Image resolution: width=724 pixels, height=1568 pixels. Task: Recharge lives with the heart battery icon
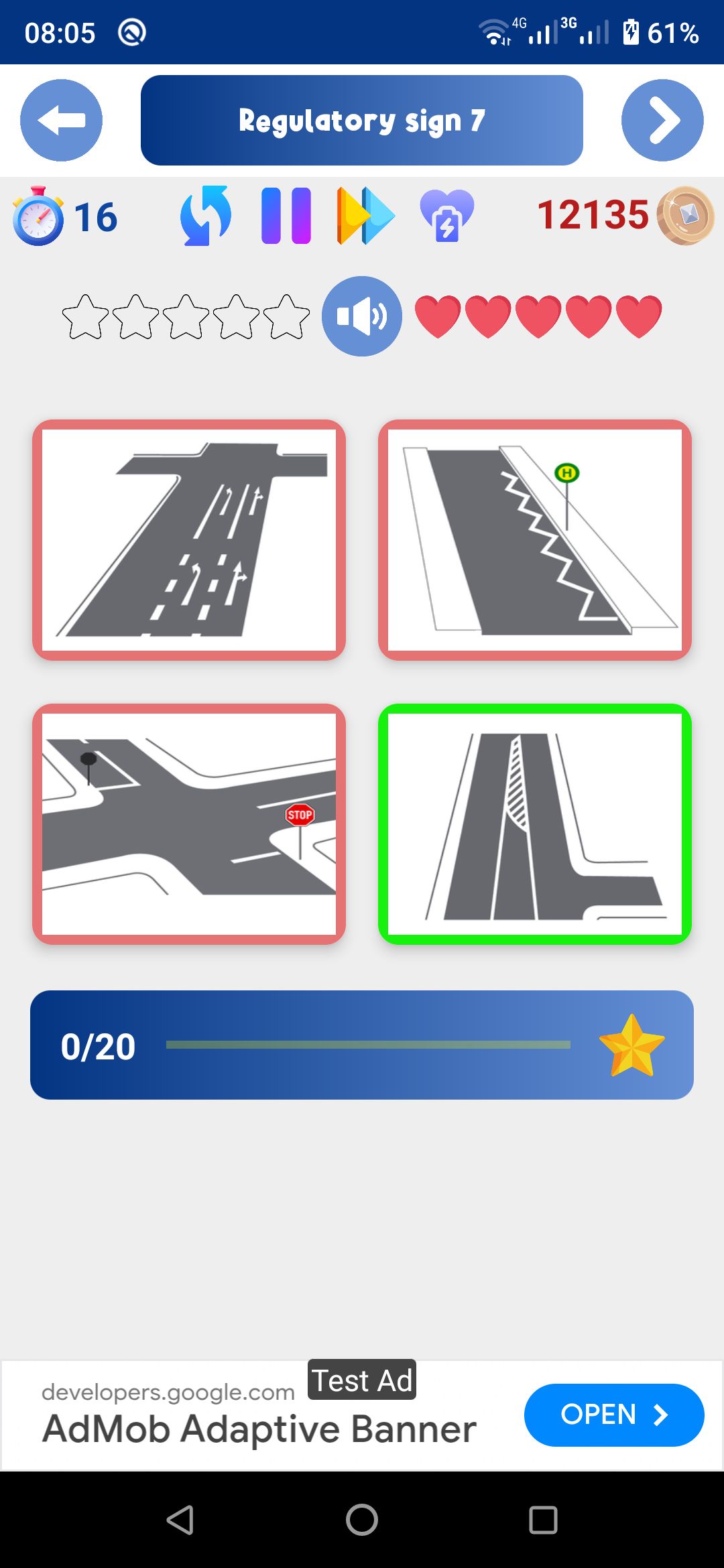tap(446, 216)
